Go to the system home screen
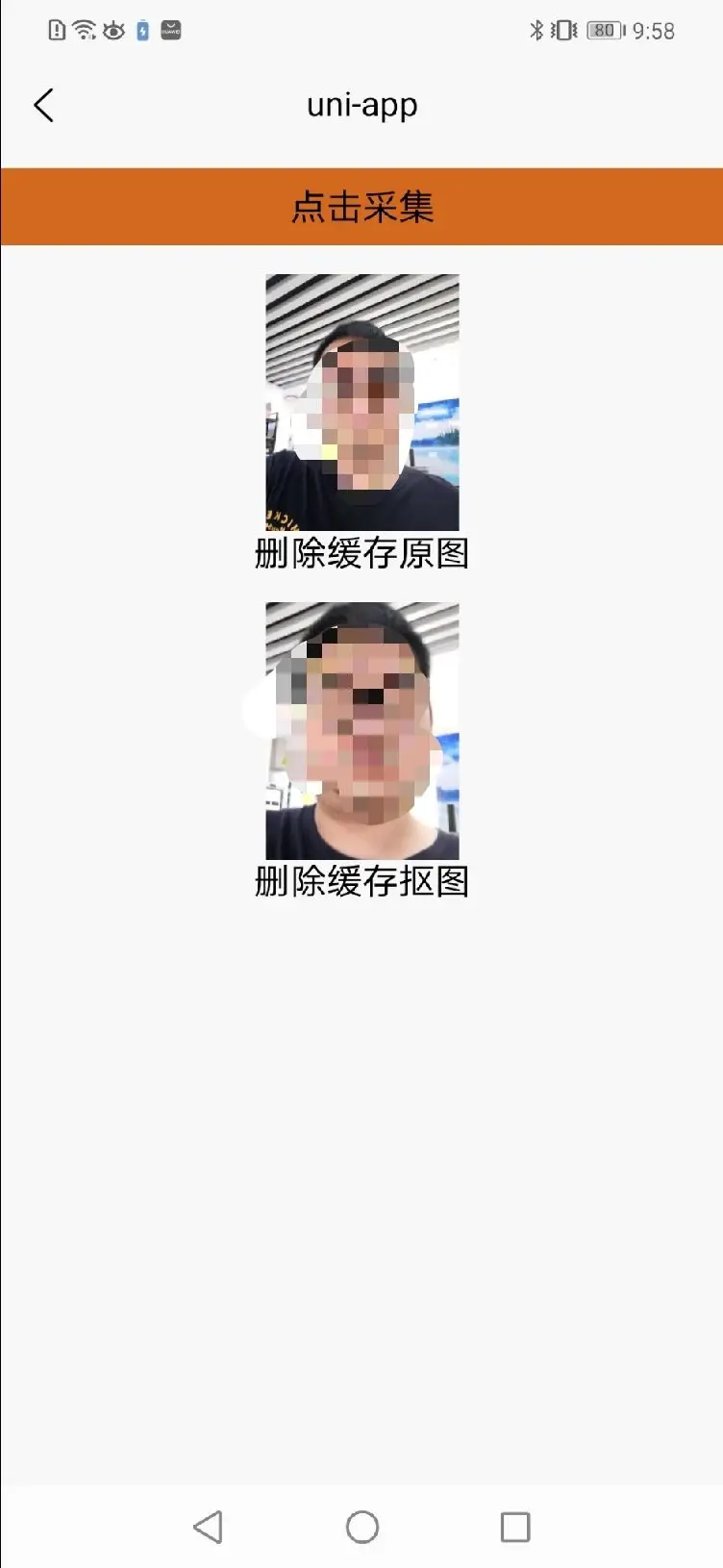The width and height of the screenshot is (723, 1568). (361, 1527)
